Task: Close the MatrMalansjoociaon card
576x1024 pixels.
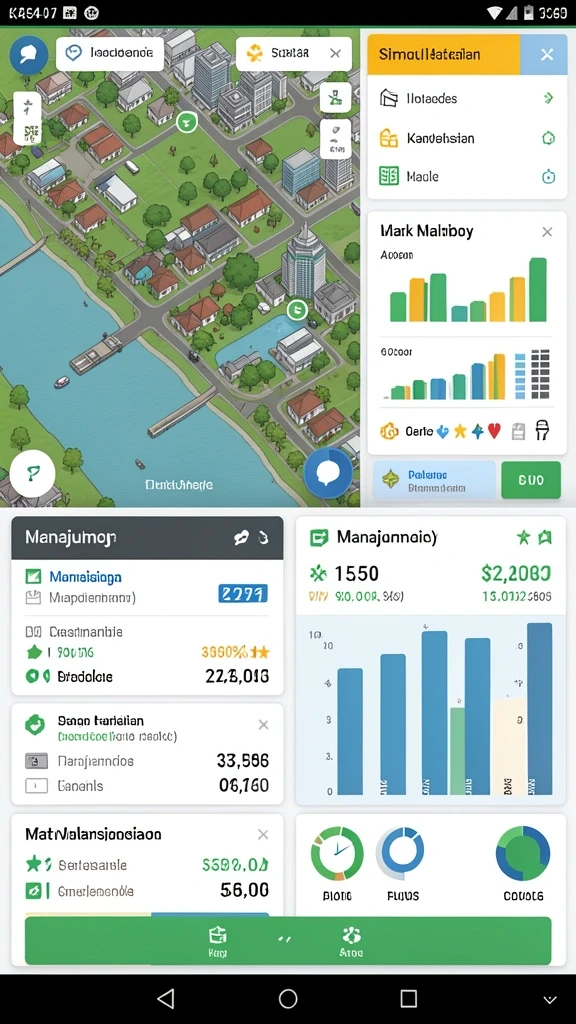Action: pos(263,835)
